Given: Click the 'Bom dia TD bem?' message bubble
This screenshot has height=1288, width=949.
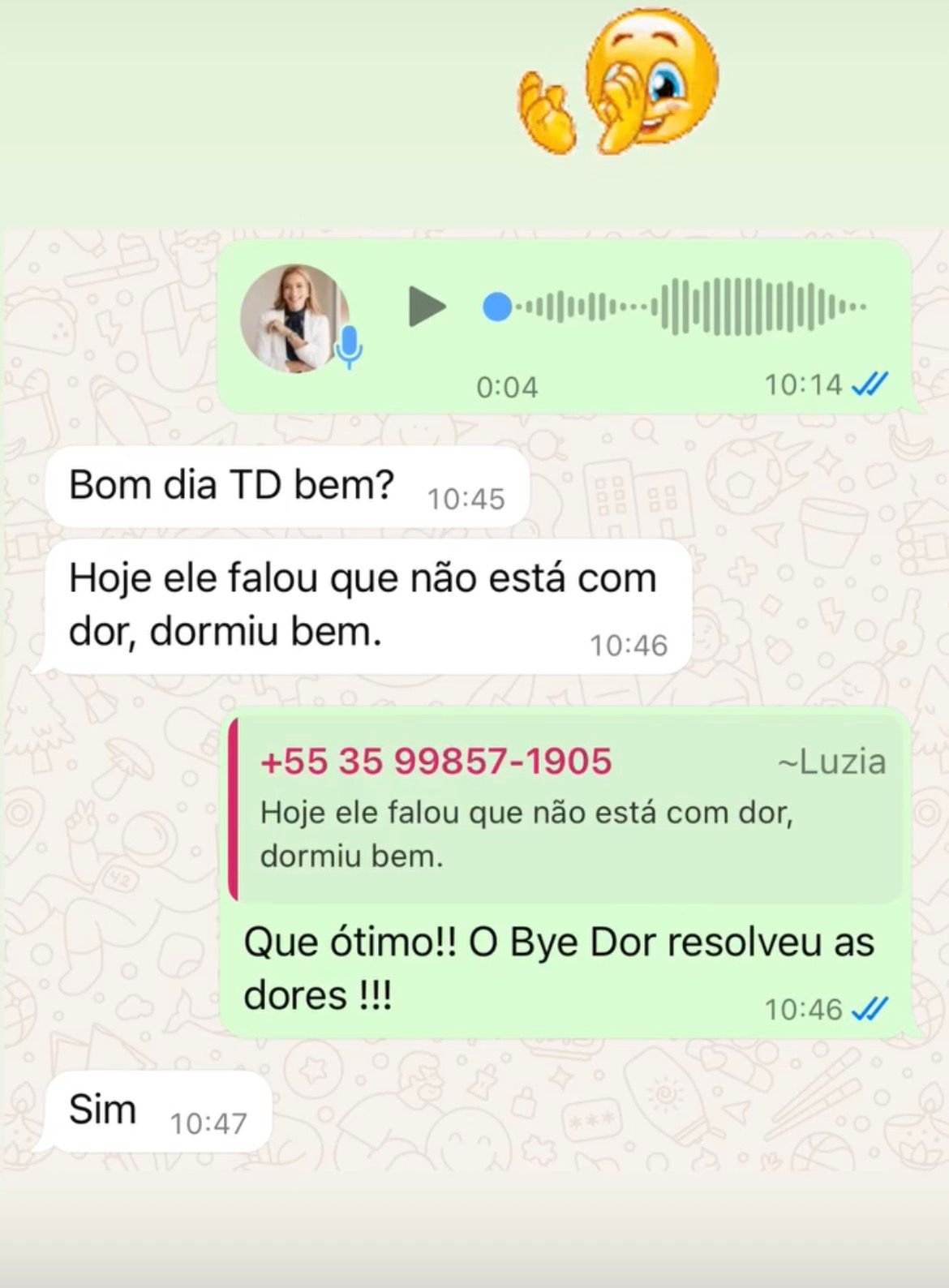Looking at the screenshot, I should 232,484.
